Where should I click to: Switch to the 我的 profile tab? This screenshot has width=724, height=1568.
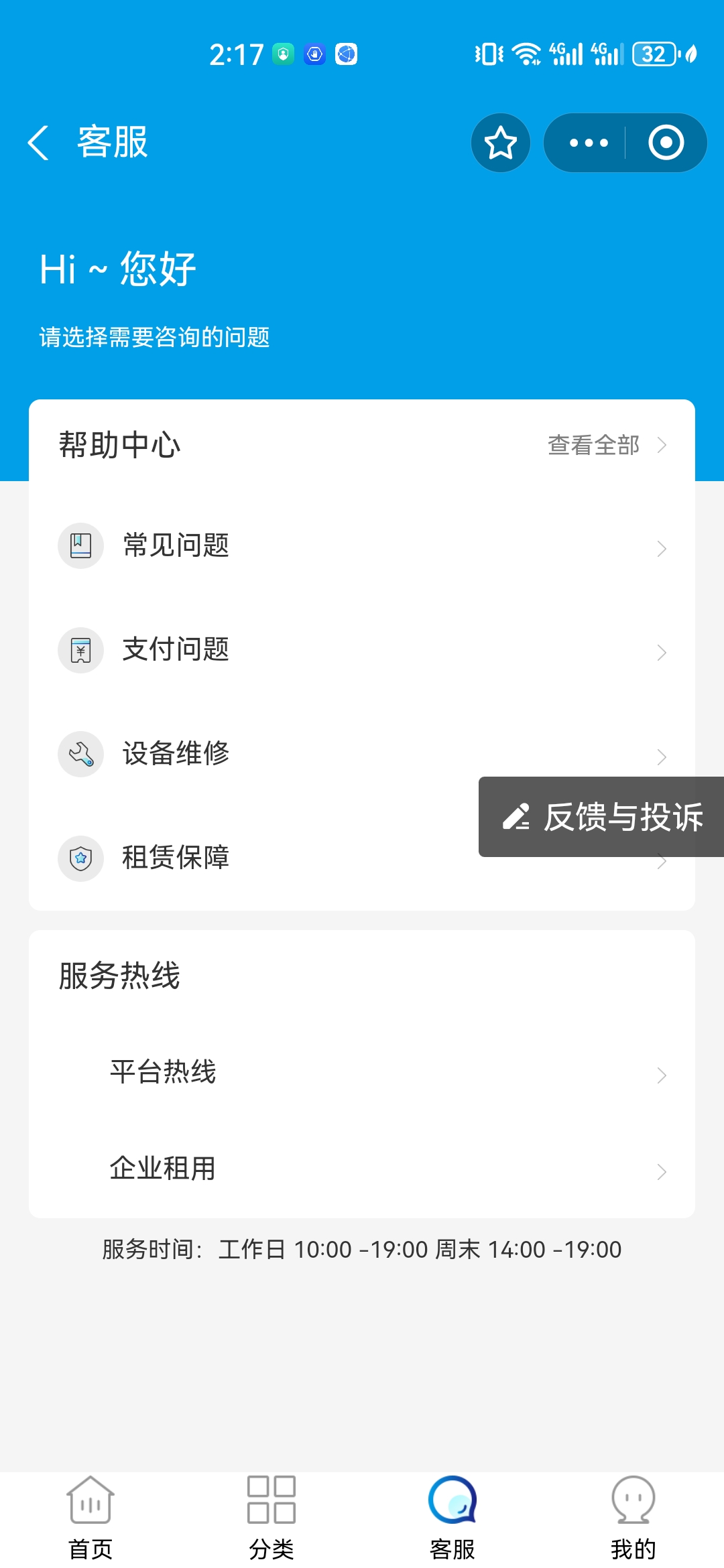pyautogui.click(x=633, y=1518)
